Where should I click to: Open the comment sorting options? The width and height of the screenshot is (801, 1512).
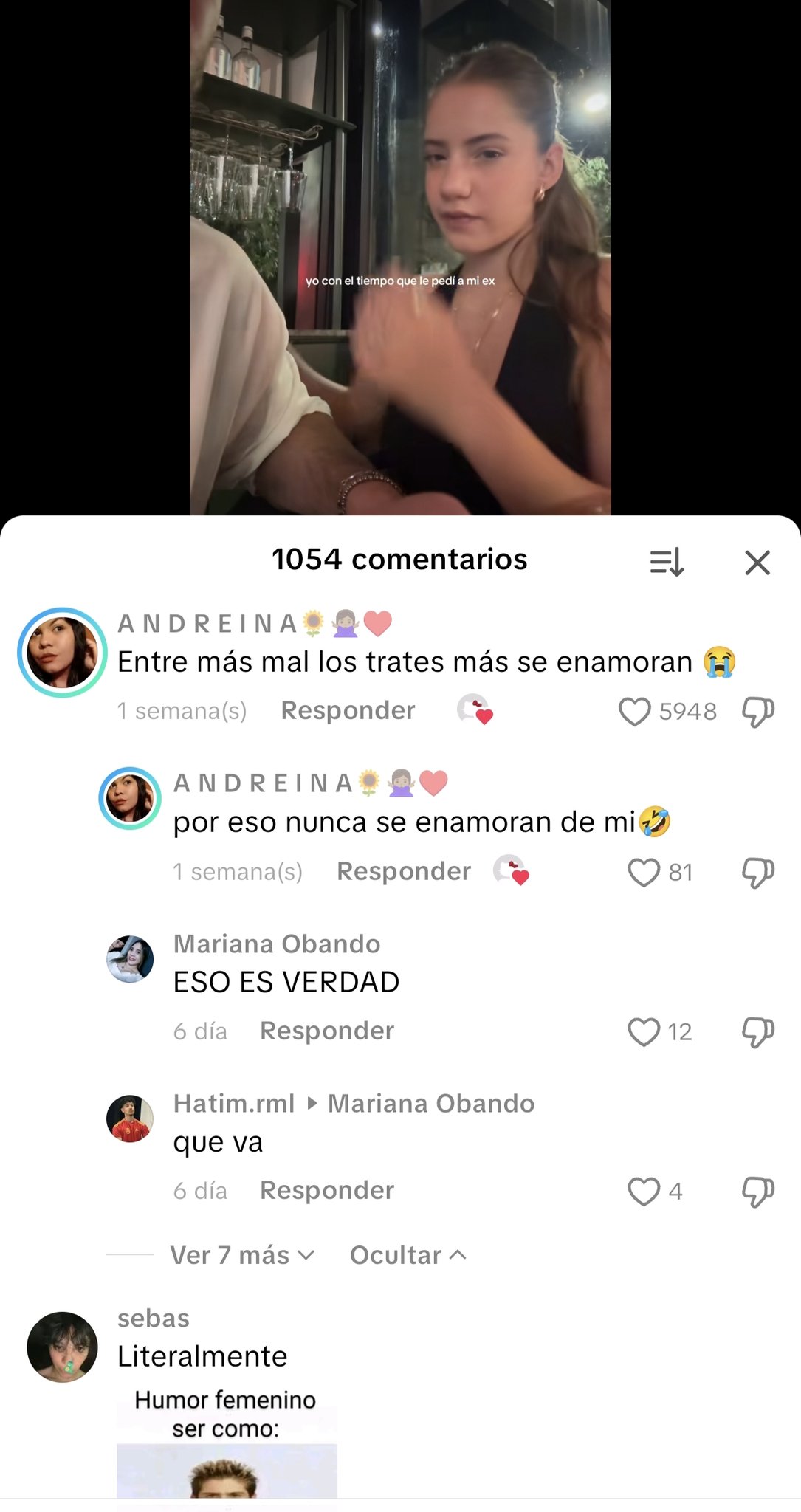pos(667,563)
